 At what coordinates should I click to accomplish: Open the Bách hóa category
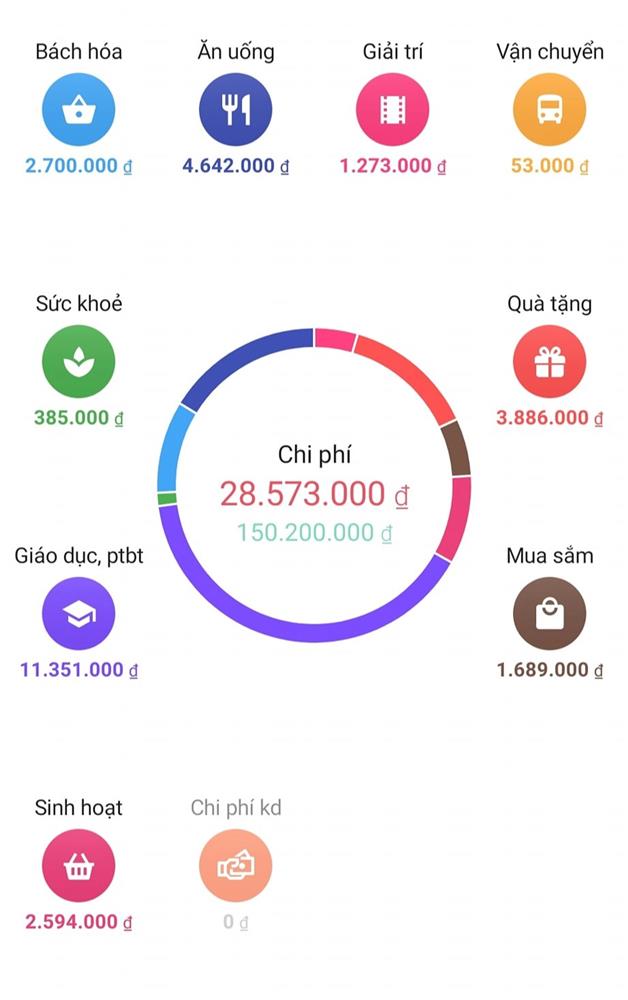(x=78, y=110)
